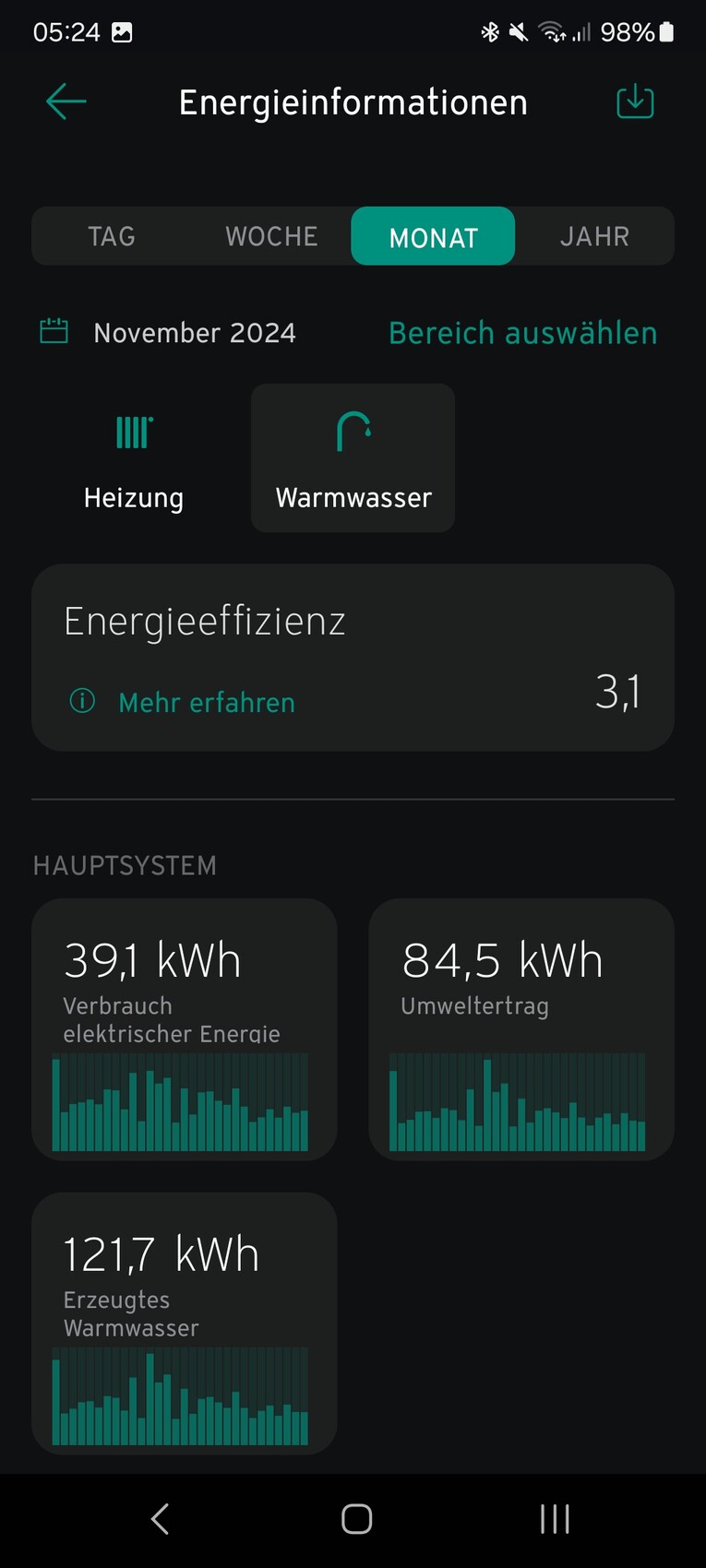This screenshot has width=706, height=1568.
Task: Tap the system home button
Action: [x=356, y=1519]
